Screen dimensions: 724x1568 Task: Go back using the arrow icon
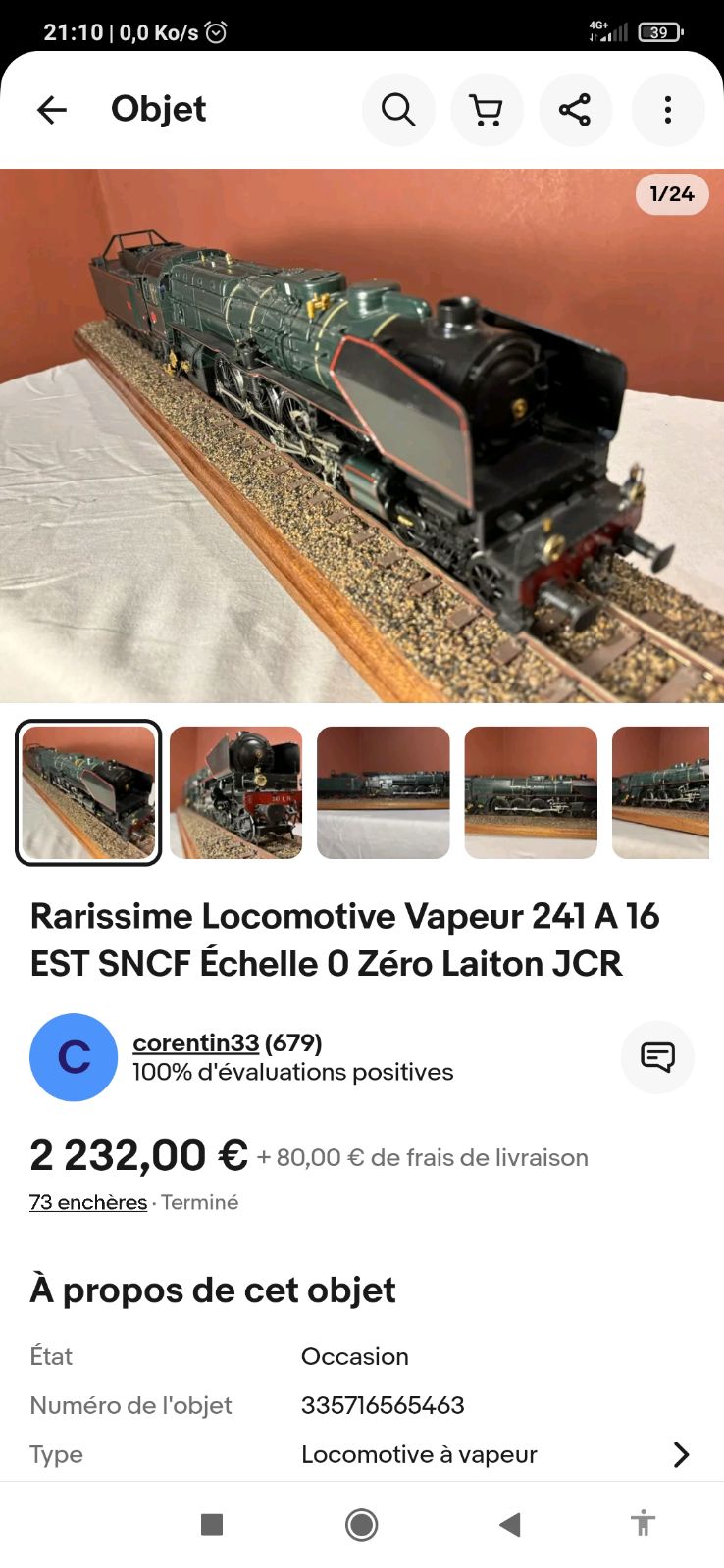pos(52,110)
